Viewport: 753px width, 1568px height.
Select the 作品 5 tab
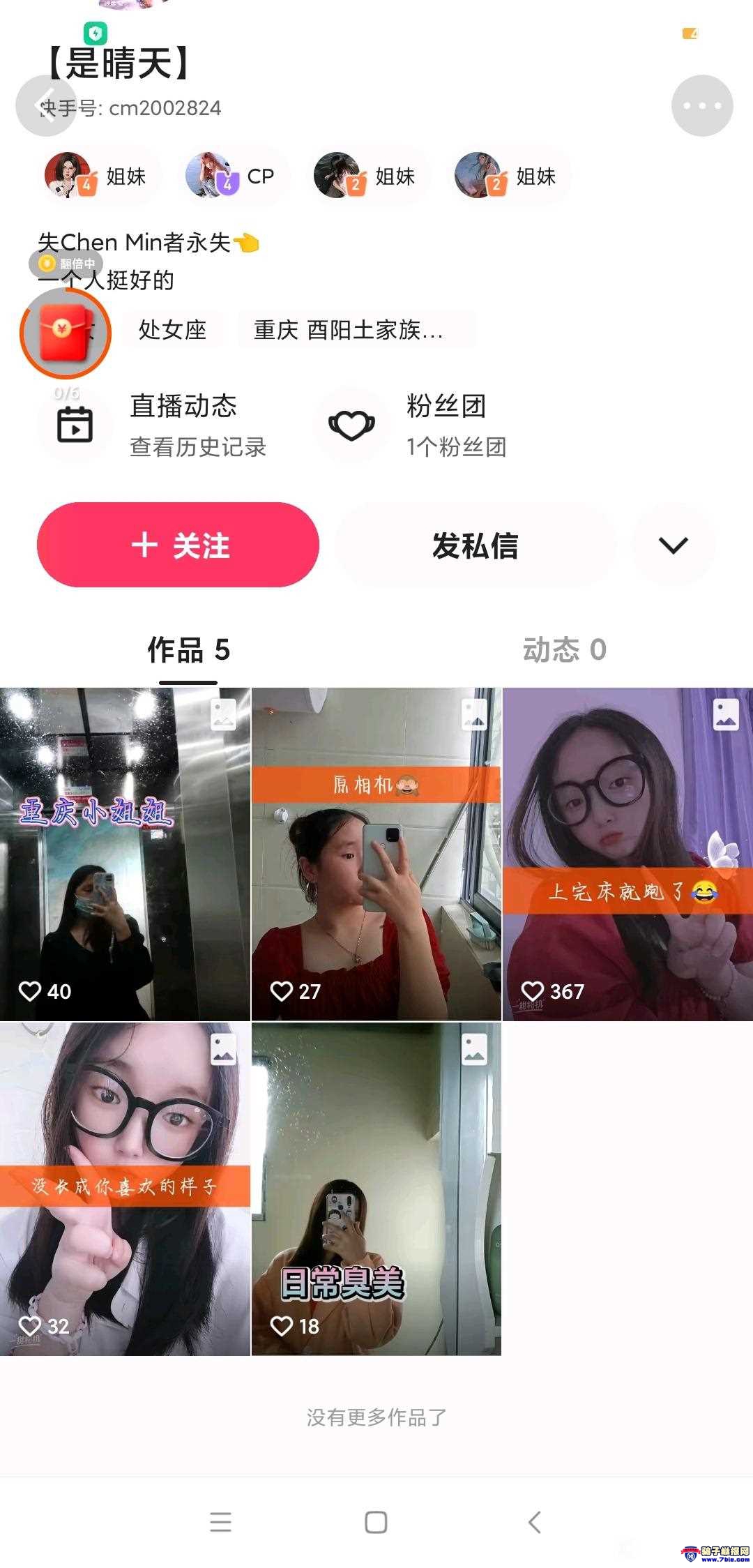188,649
